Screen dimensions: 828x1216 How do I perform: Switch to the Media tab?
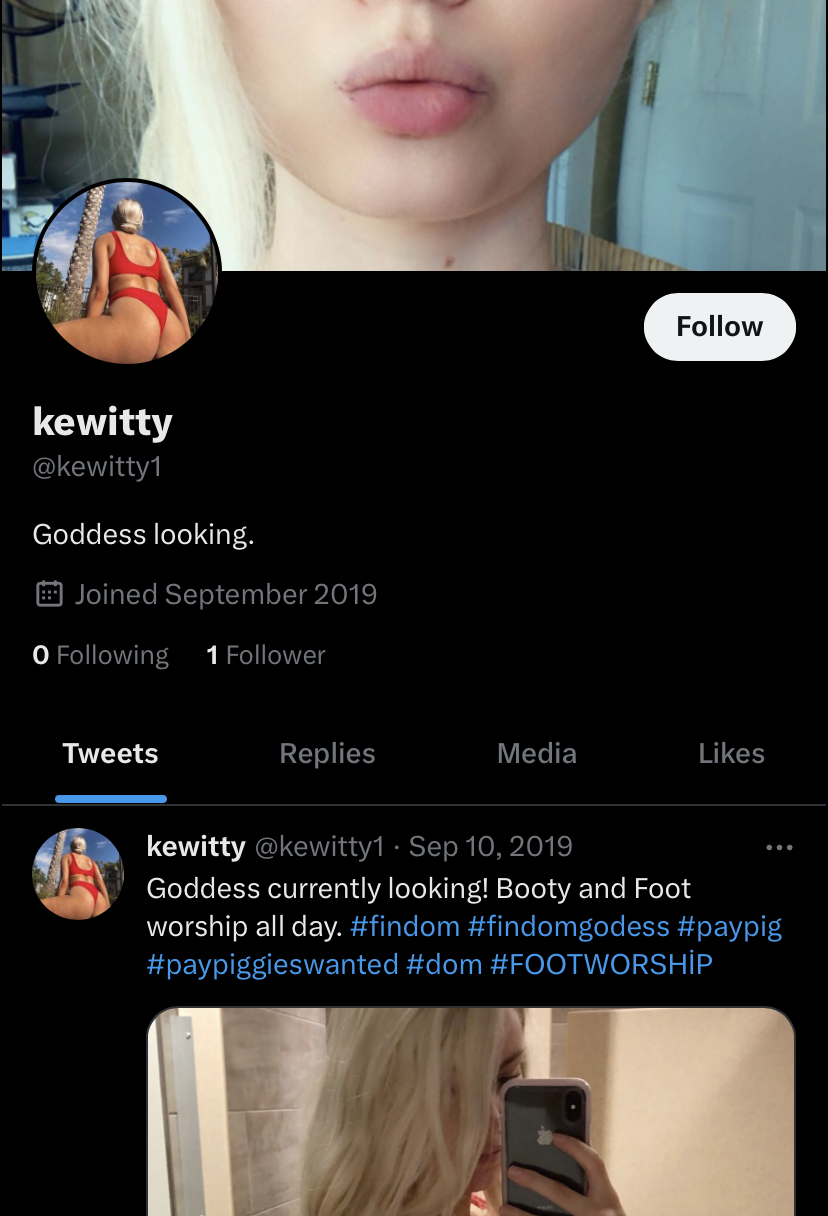(536, 753)
